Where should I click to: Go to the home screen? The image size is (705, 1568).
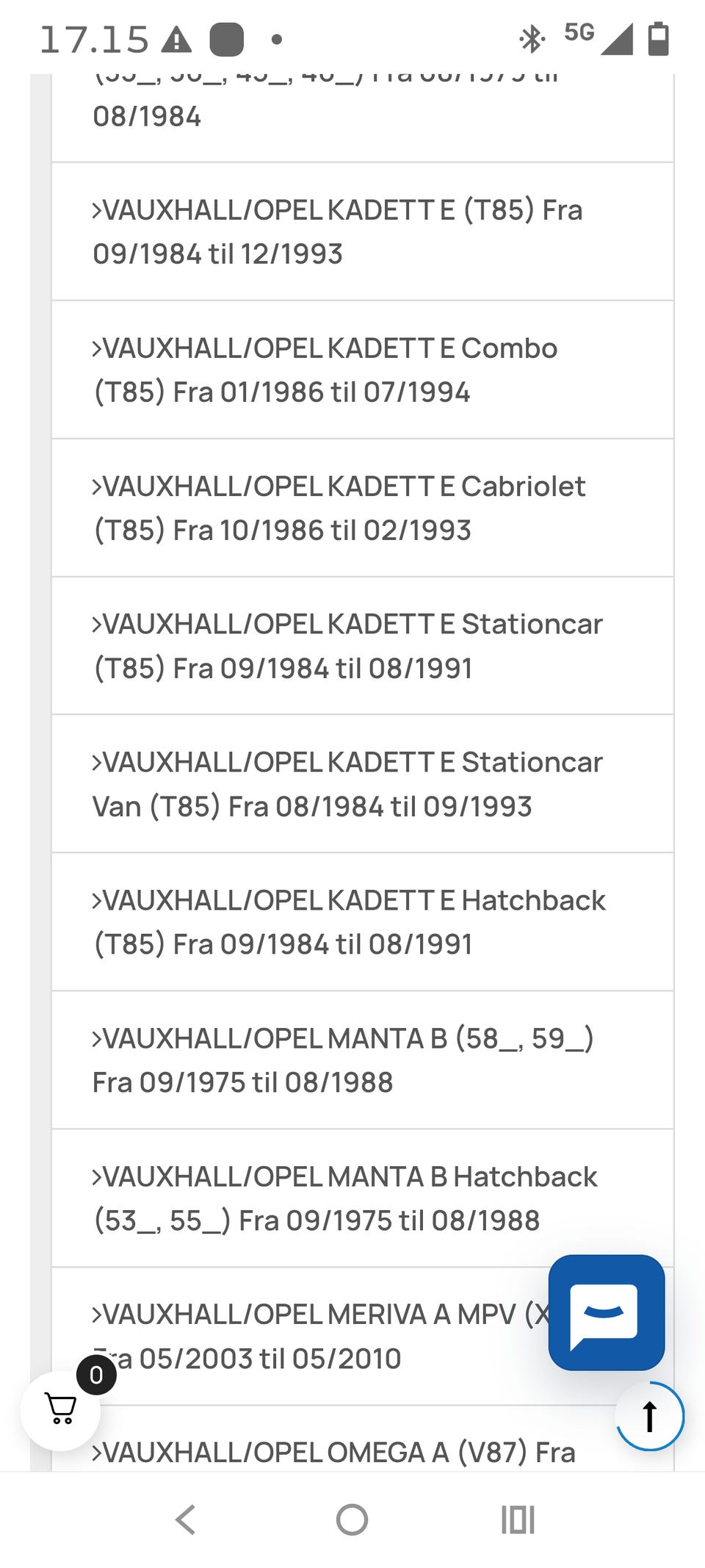point(352,1520)
